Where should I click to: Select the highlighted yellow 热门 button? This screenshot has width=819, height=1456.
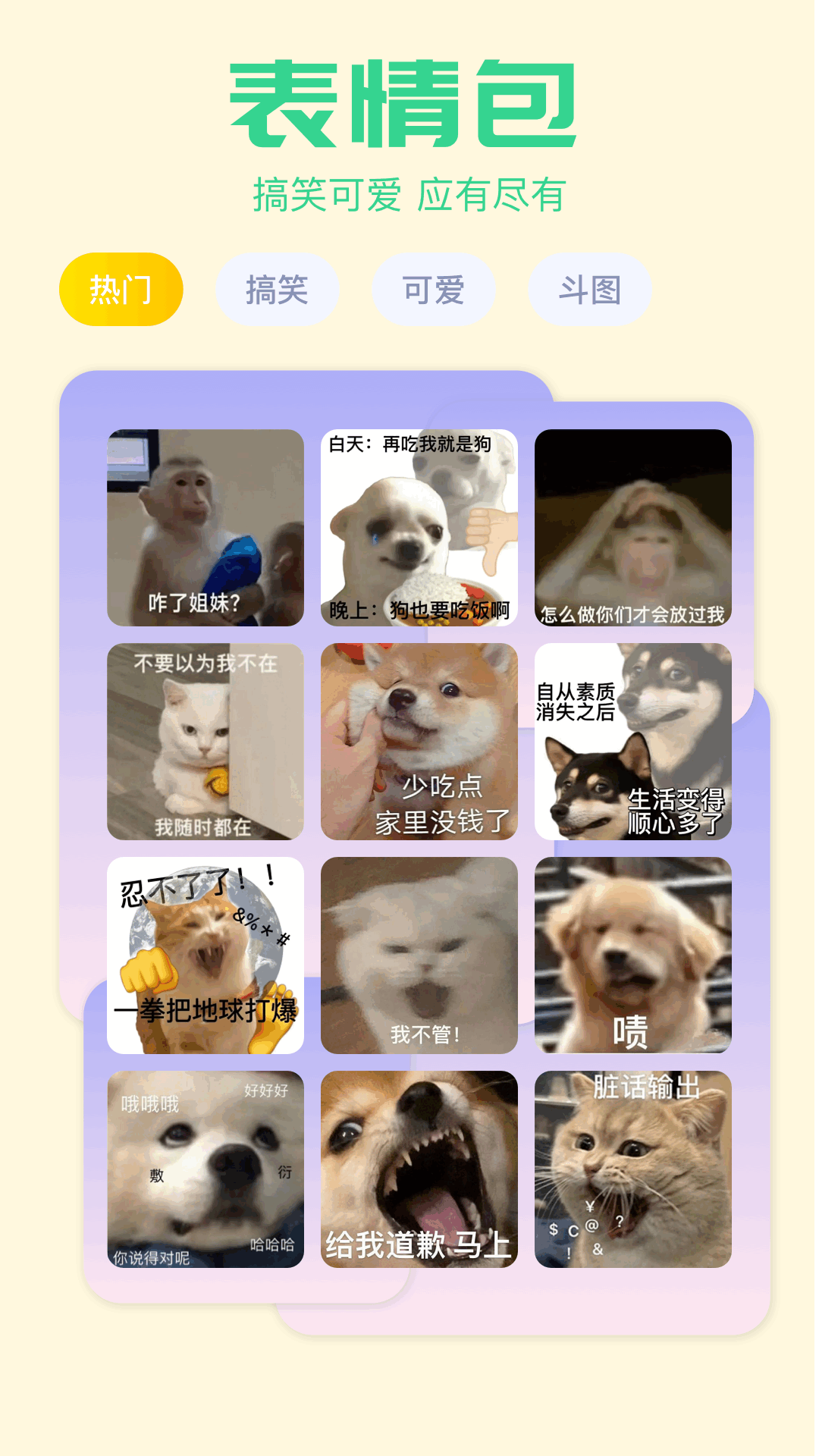pyautogui.click(x=121, y=289)
